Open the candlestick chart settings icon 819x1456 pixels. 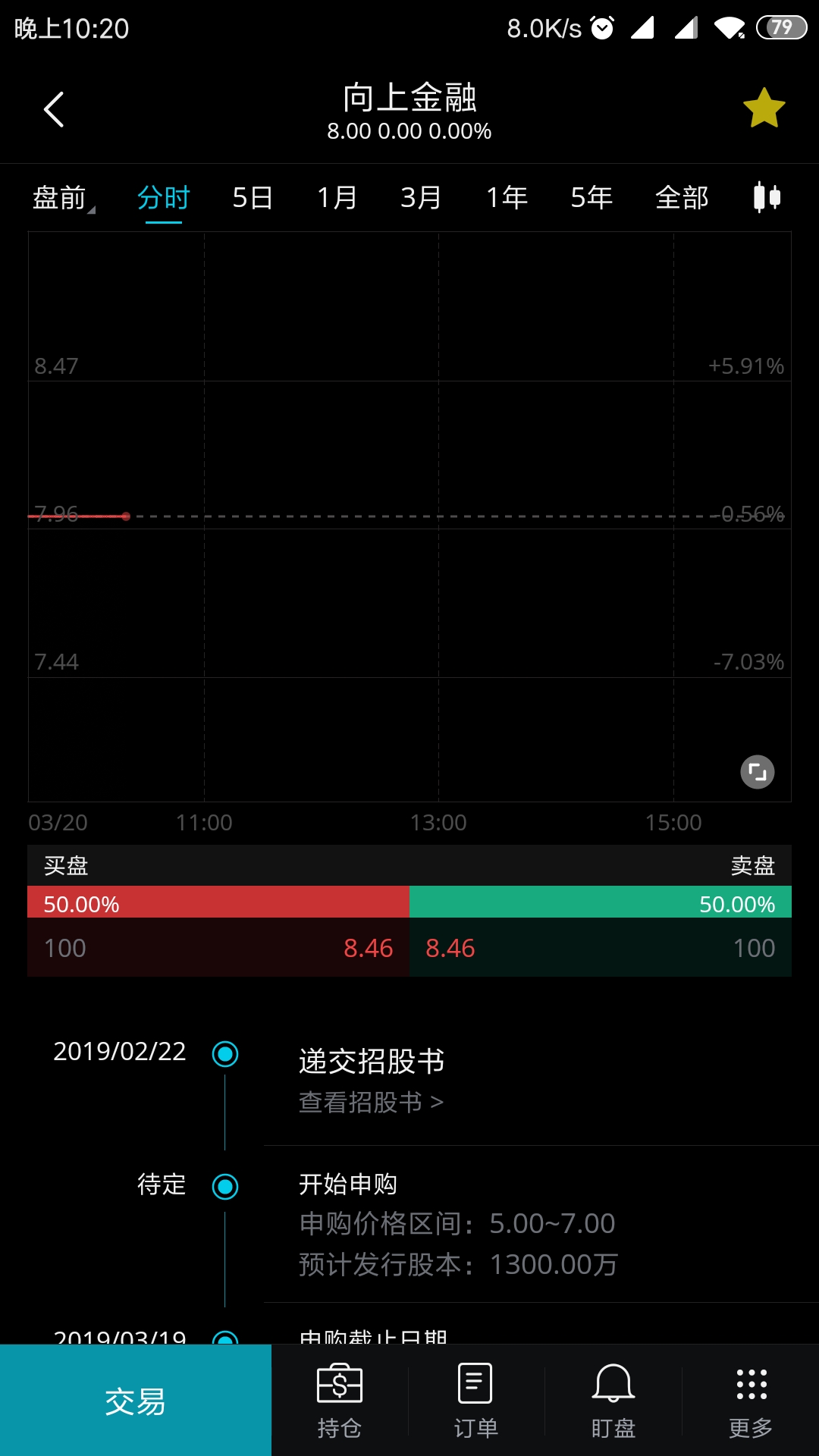click(767, 197)
